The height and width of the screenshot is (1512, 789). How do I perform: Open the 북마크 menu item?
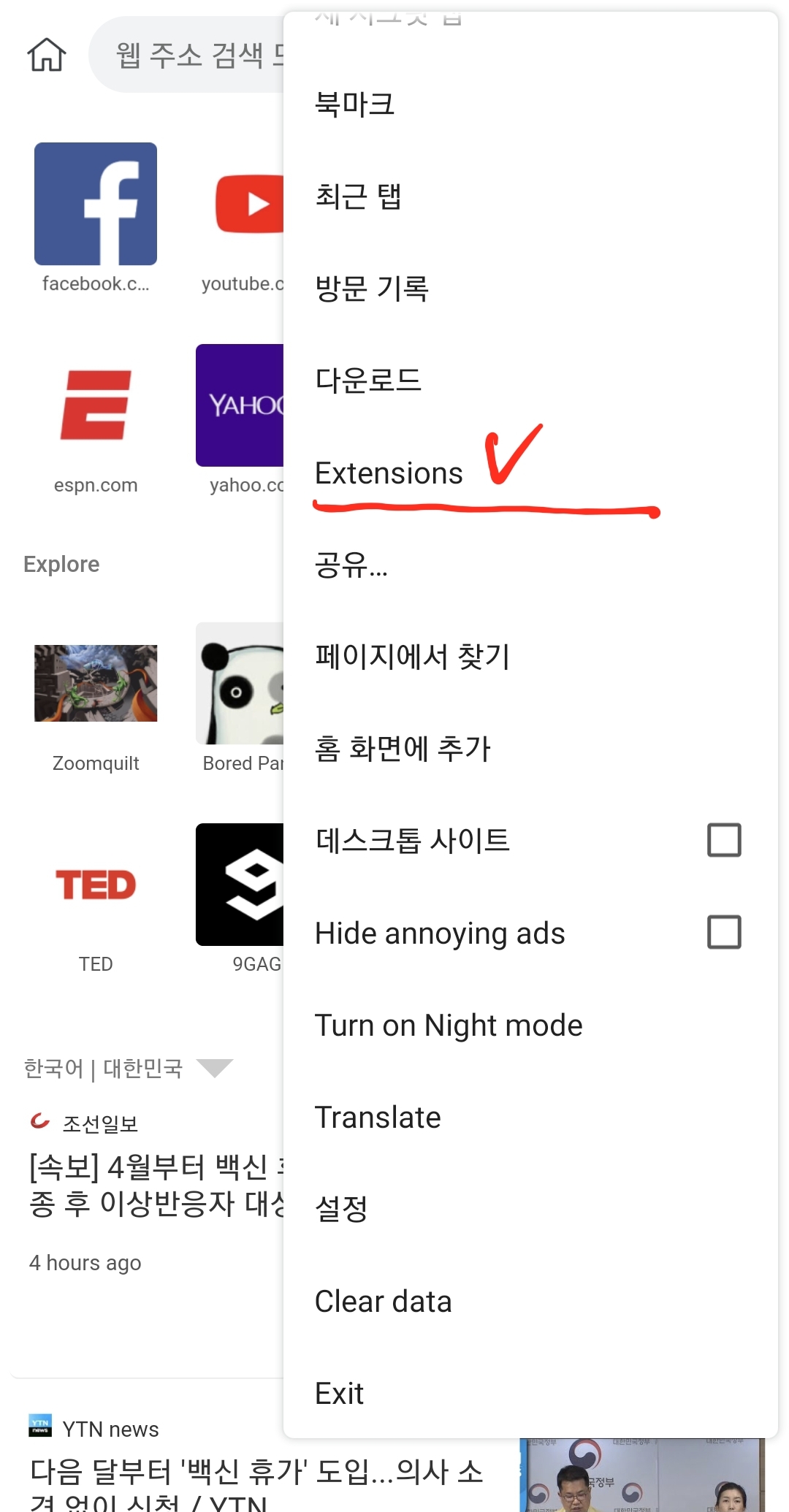355,104
